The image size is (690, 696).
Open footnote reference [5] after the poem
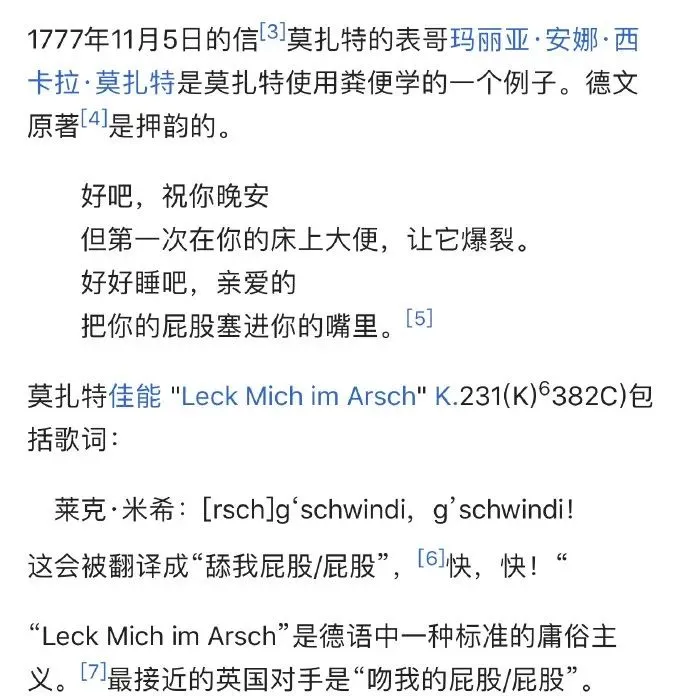click(x=419, y=318)
